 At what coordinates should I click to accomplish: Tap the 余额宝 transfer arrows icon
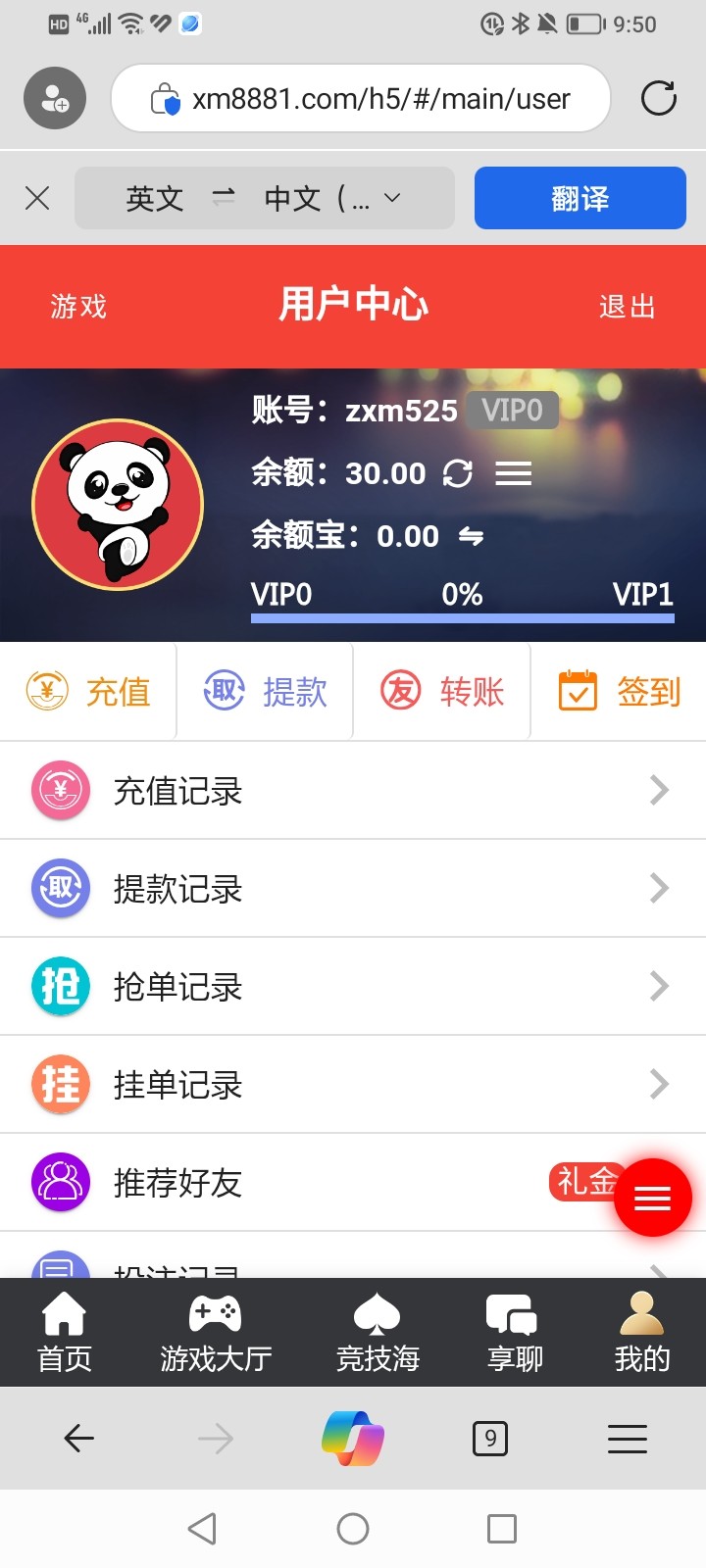(471, 536)
